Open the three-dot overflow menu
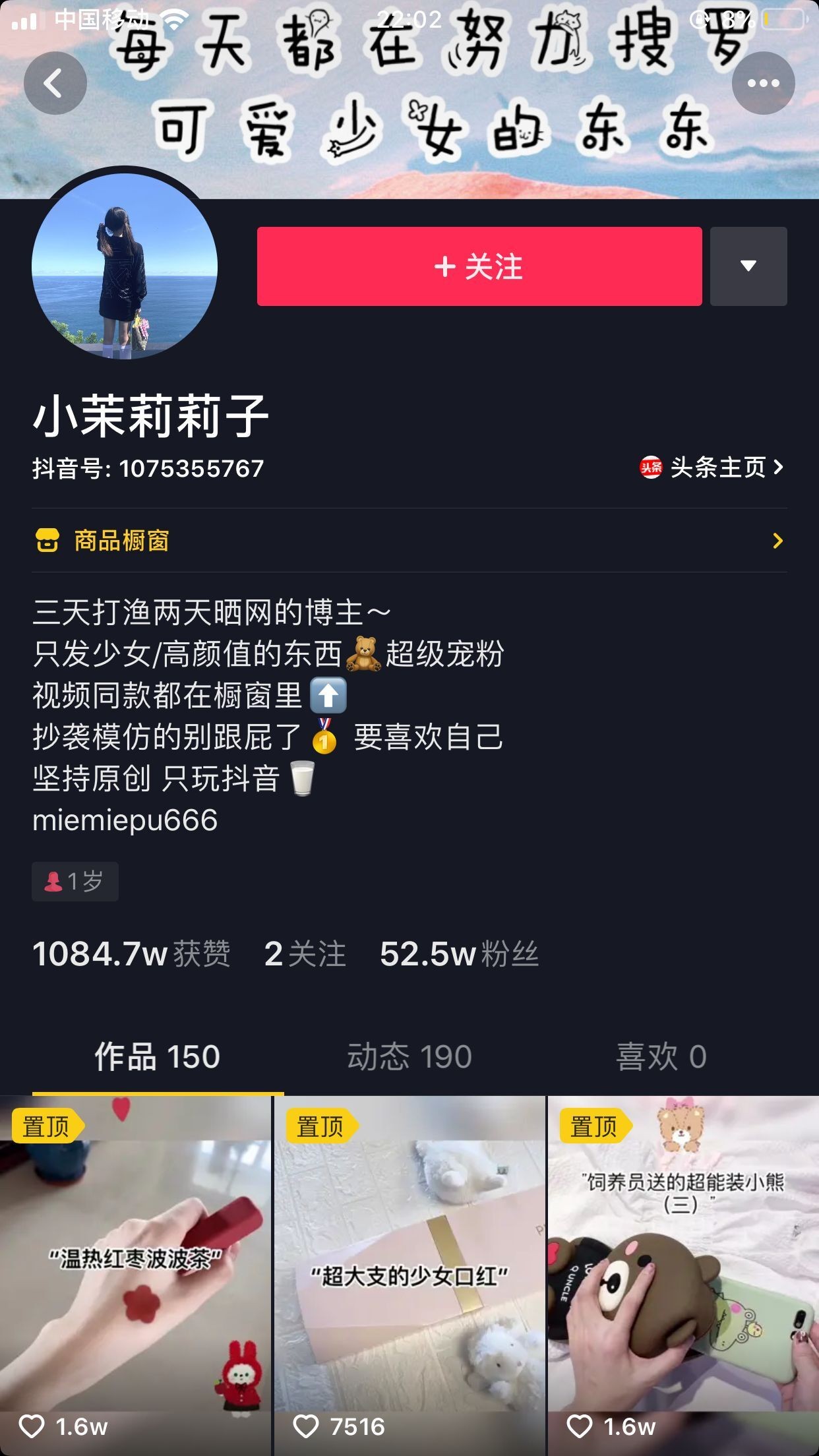Image resolution: width=819 pixels, height=1456 pixels. (763, 83)
